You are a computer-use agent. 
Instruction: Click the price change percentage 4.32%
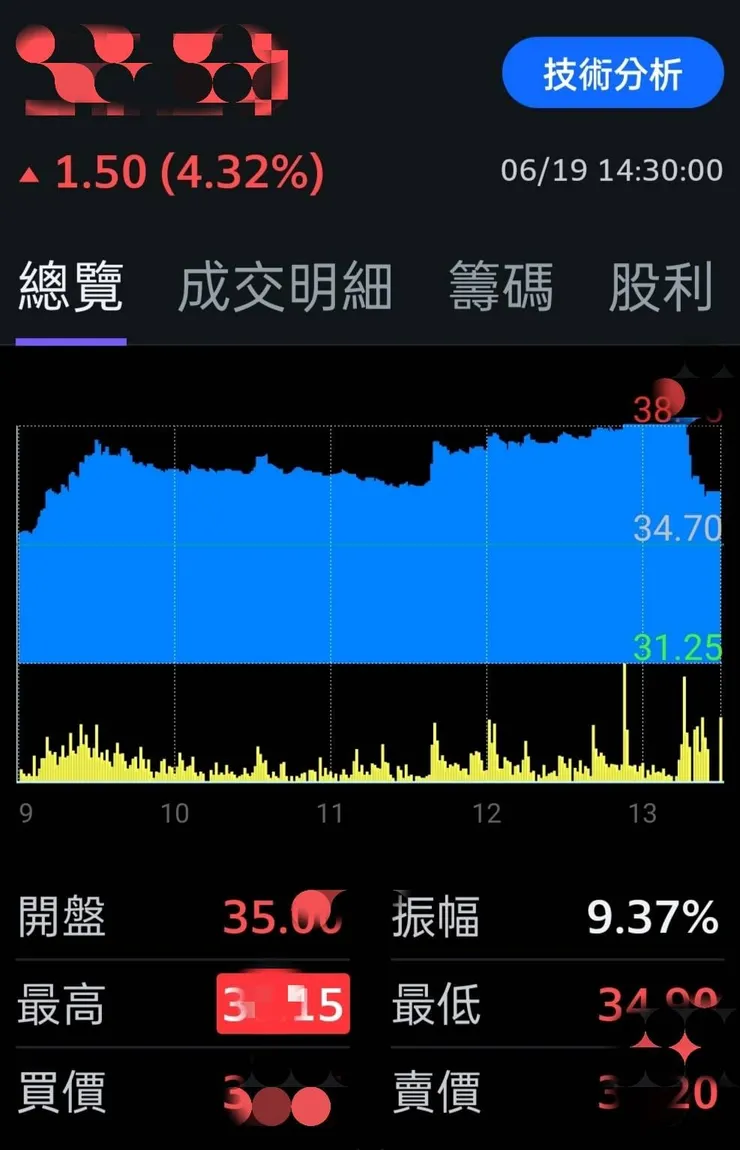tap(245, 172)
